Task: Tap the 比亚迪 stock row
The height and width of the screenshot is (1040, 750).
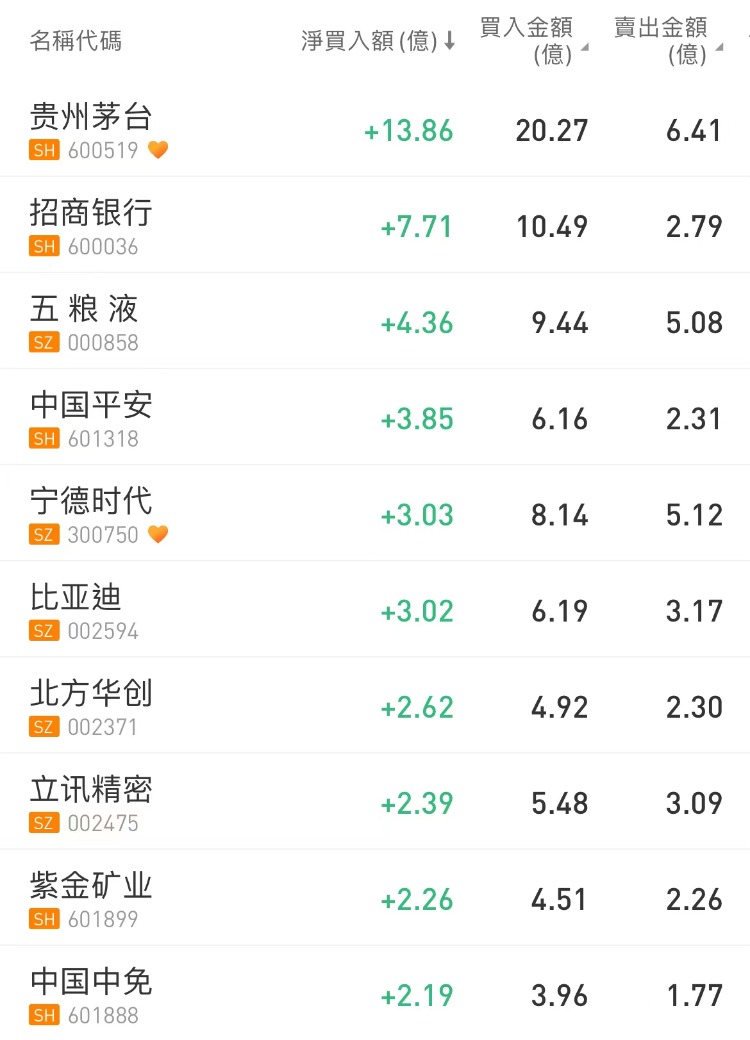Action: pyautogui.click(x=78, y=610)
